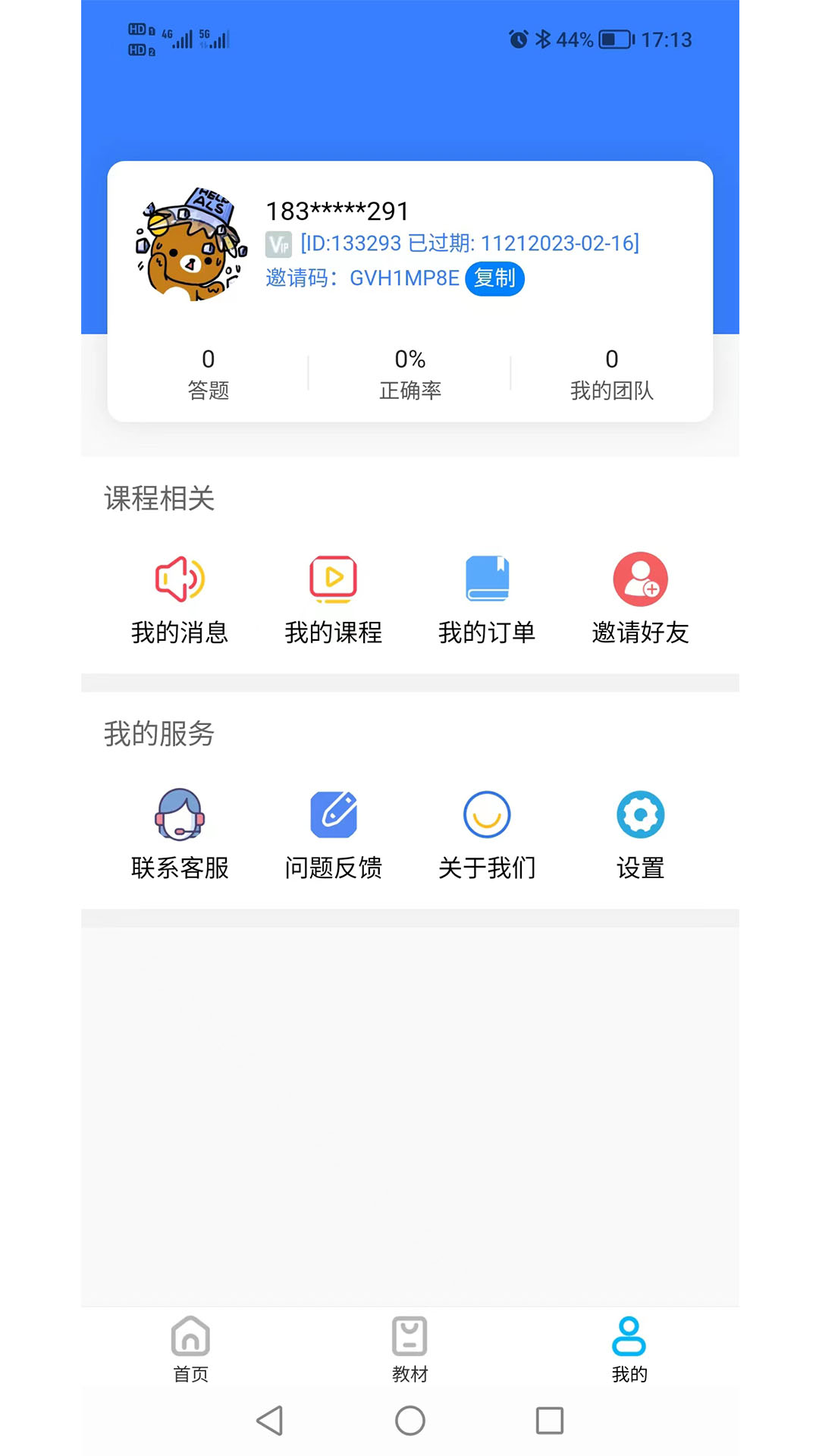
Task: Open 关于我们 smiley face icon
Action: (x=488, y=813)
